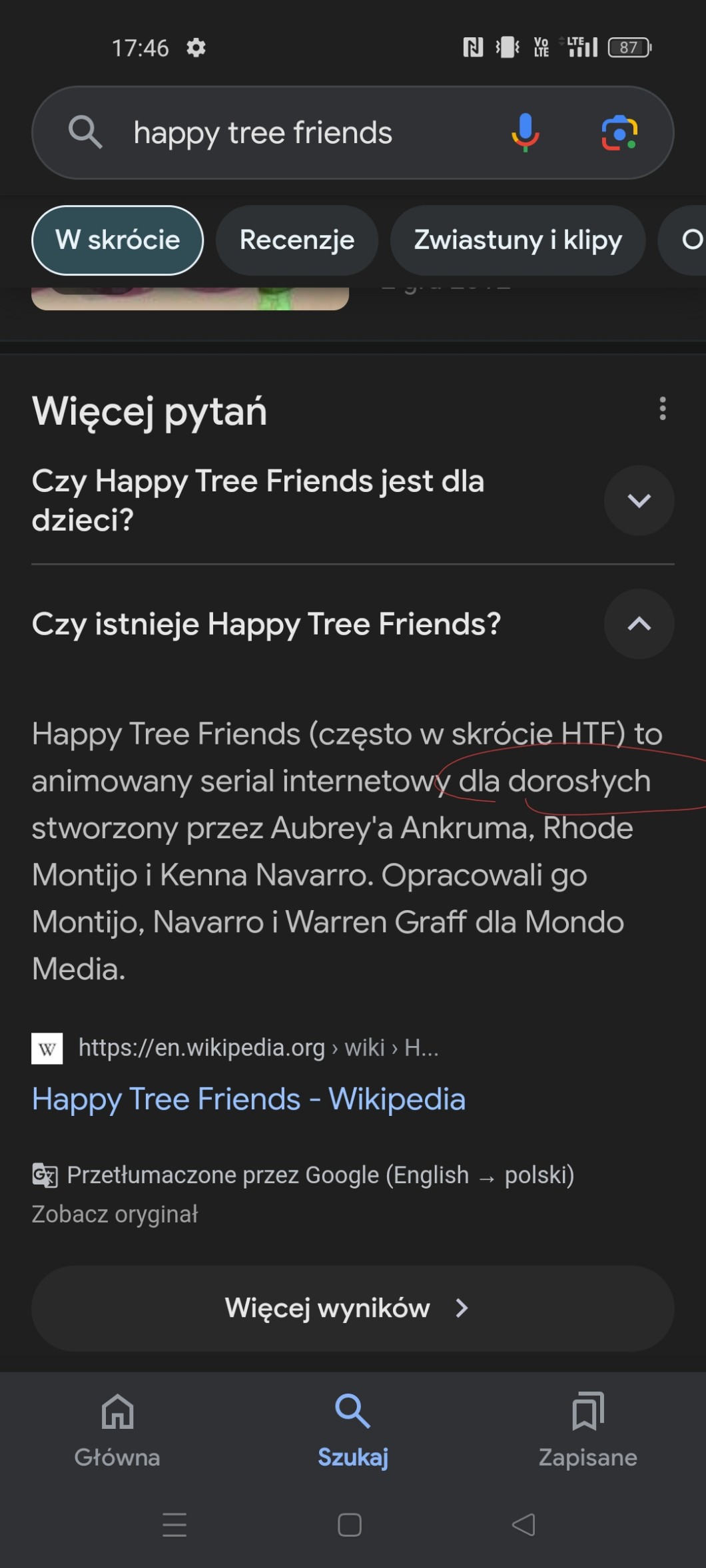Image resolution: width=706 pixels, height=1568 pixels.
Task: Open the Więcej pytań overflow menu
Action: 662,408
